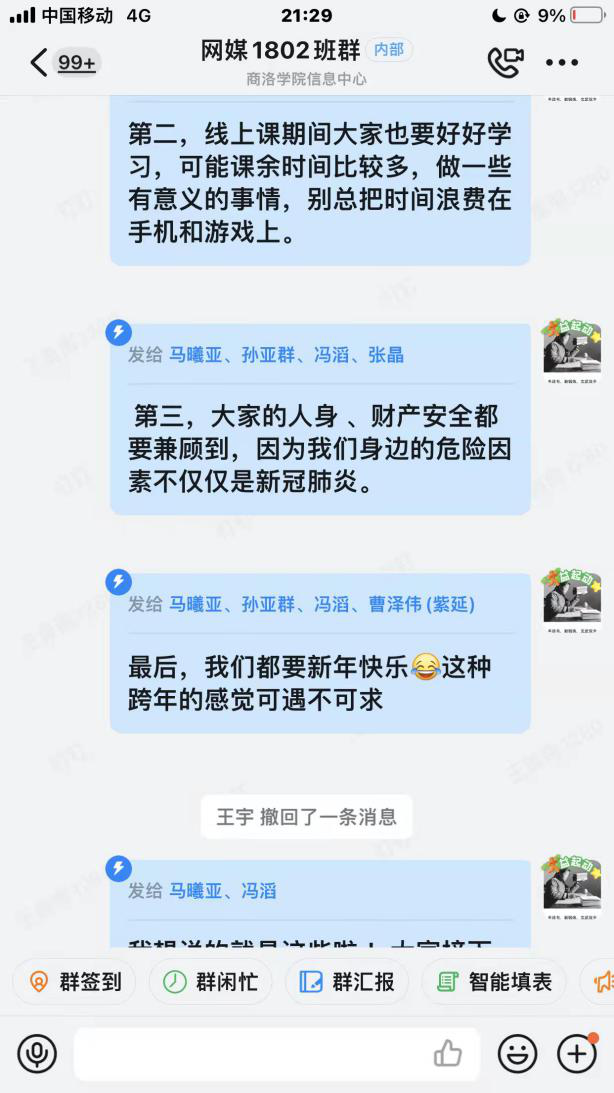Send a thumbs-up reaction

[x=447, y=1052]
